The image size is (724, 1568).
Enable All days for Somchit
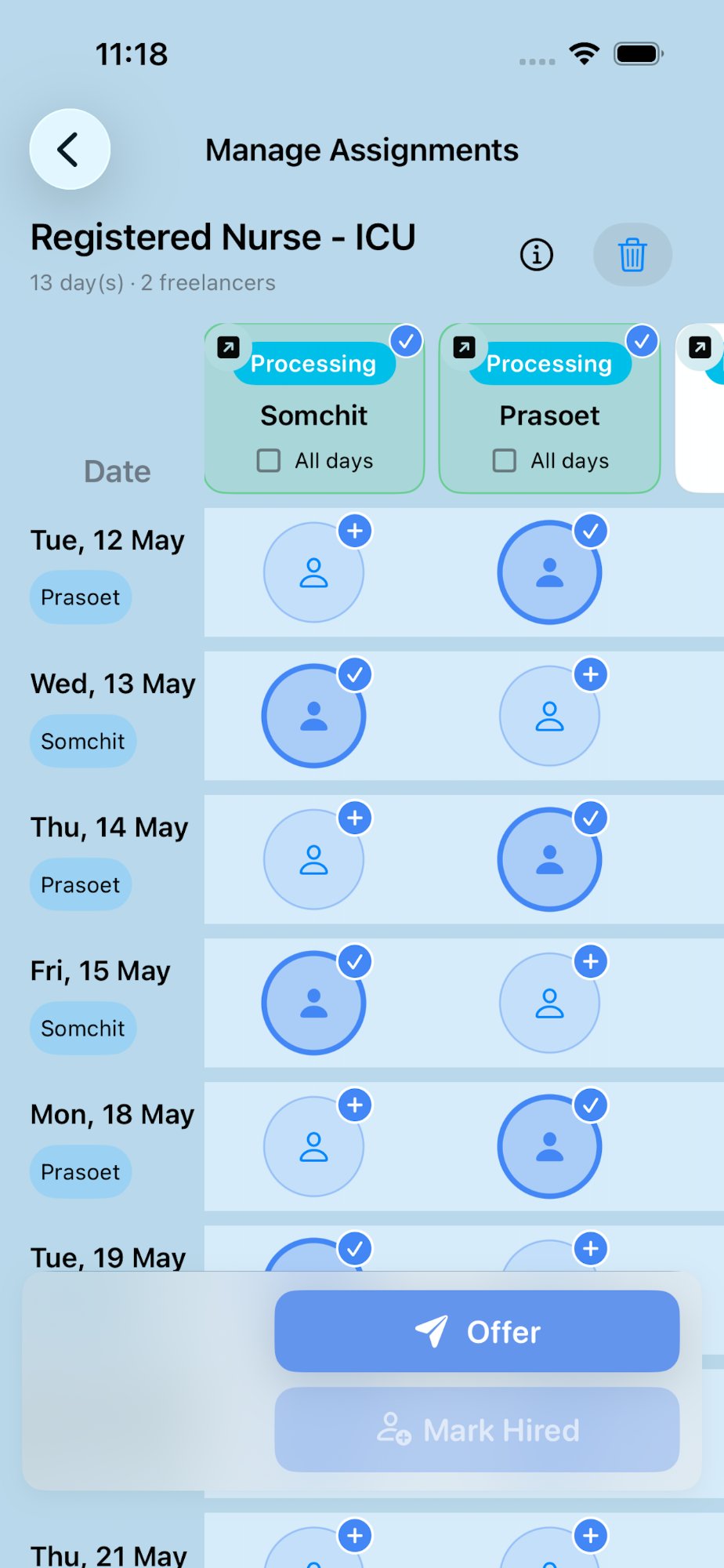click(269, 461)
